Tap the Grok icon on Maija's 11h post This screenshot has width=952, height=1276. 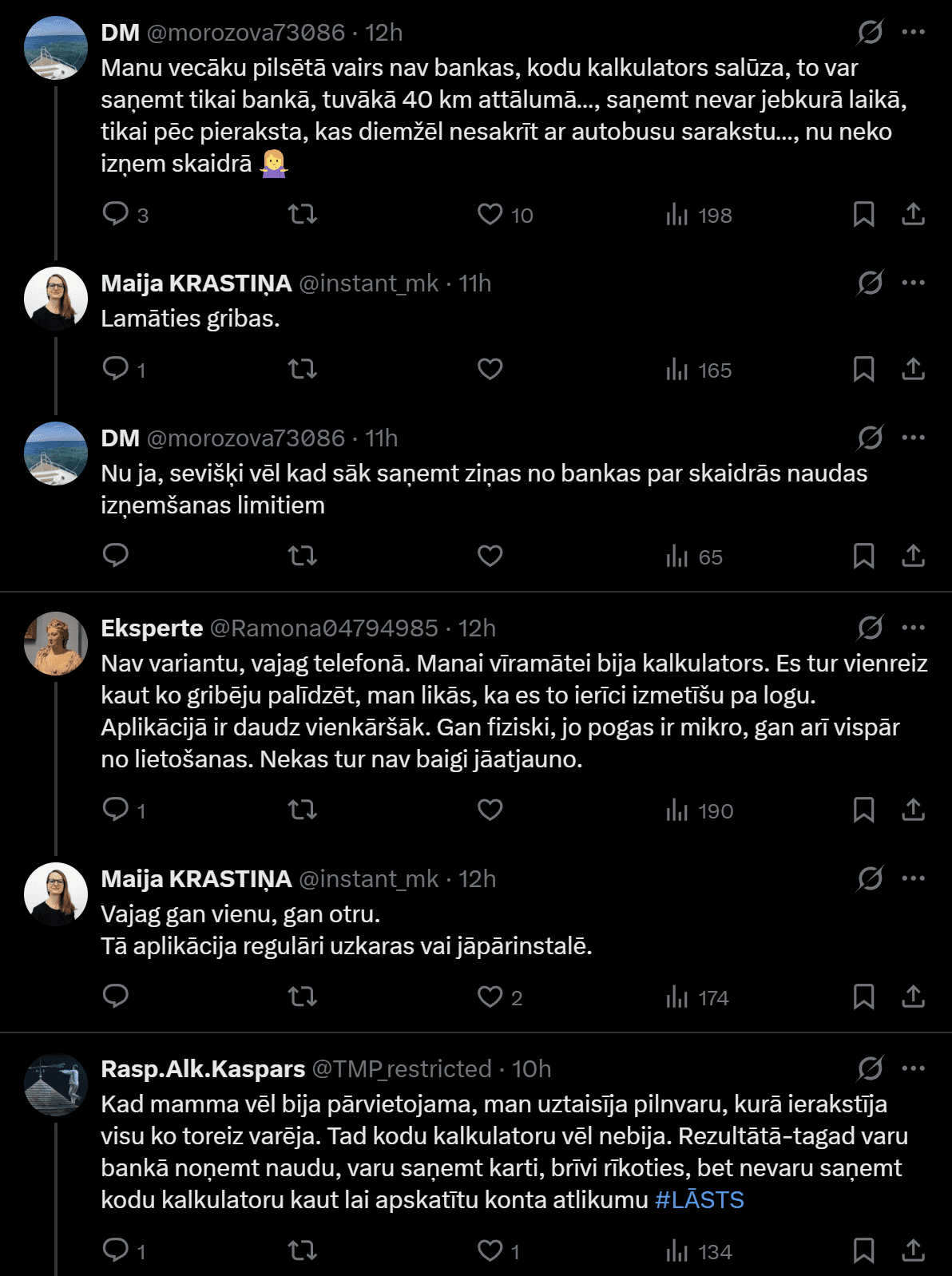click(x=870, y=283)
